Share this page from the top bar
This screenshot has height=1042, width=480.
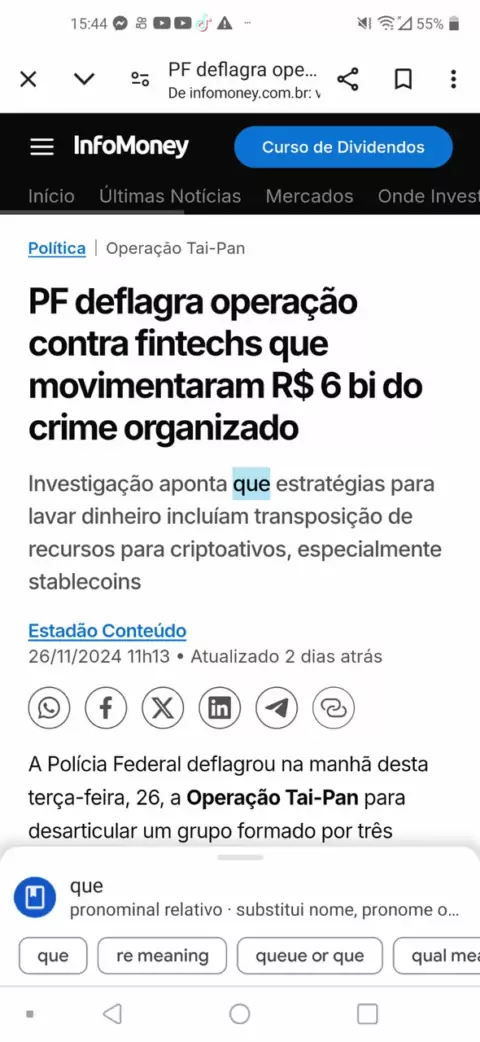coord(347,80)
